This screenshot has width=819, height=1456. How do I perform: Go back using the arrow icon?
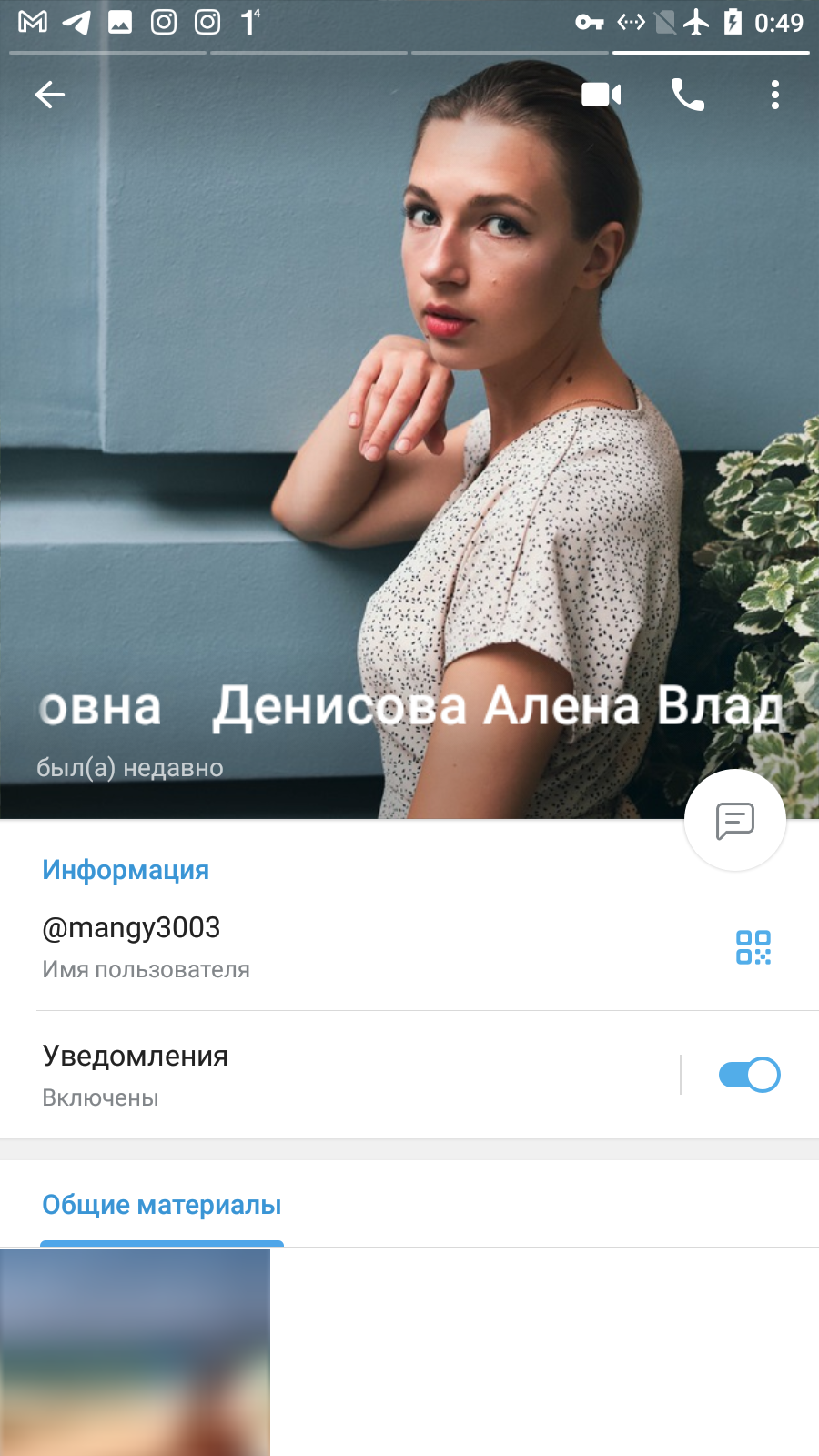(x=50, y=95)
